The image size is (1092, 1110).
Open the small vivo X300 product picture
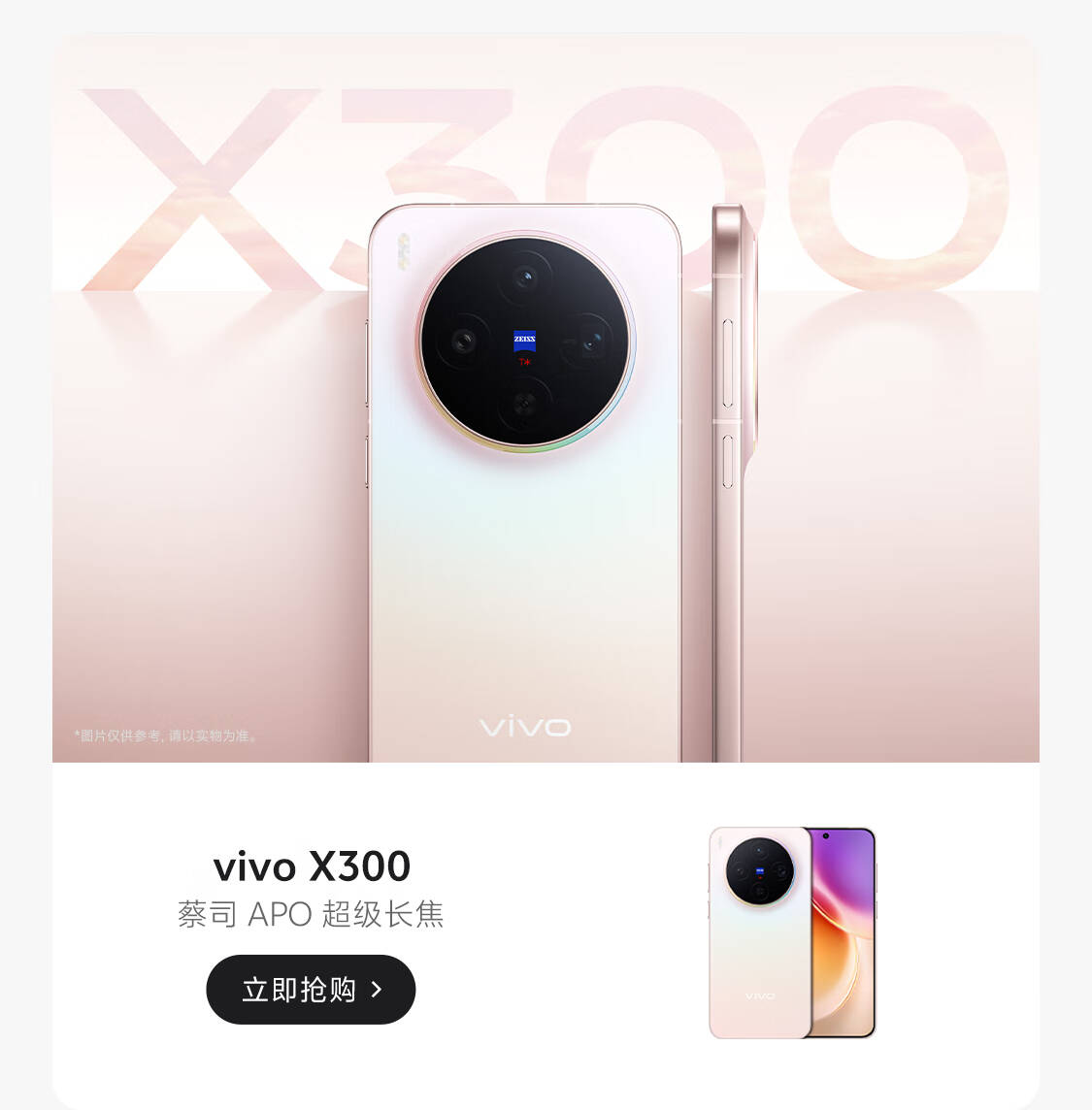pyautogui.click(x=792, y=932)
